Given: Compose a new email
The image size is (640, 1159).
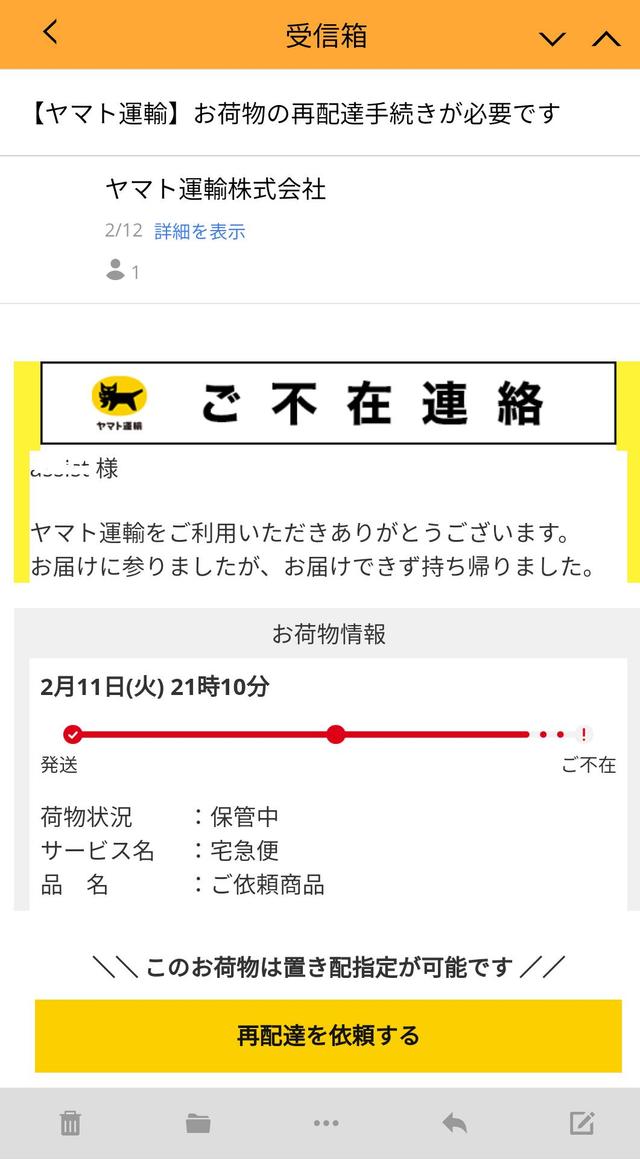Looking at the screenshot, I should pos(582,1123).
